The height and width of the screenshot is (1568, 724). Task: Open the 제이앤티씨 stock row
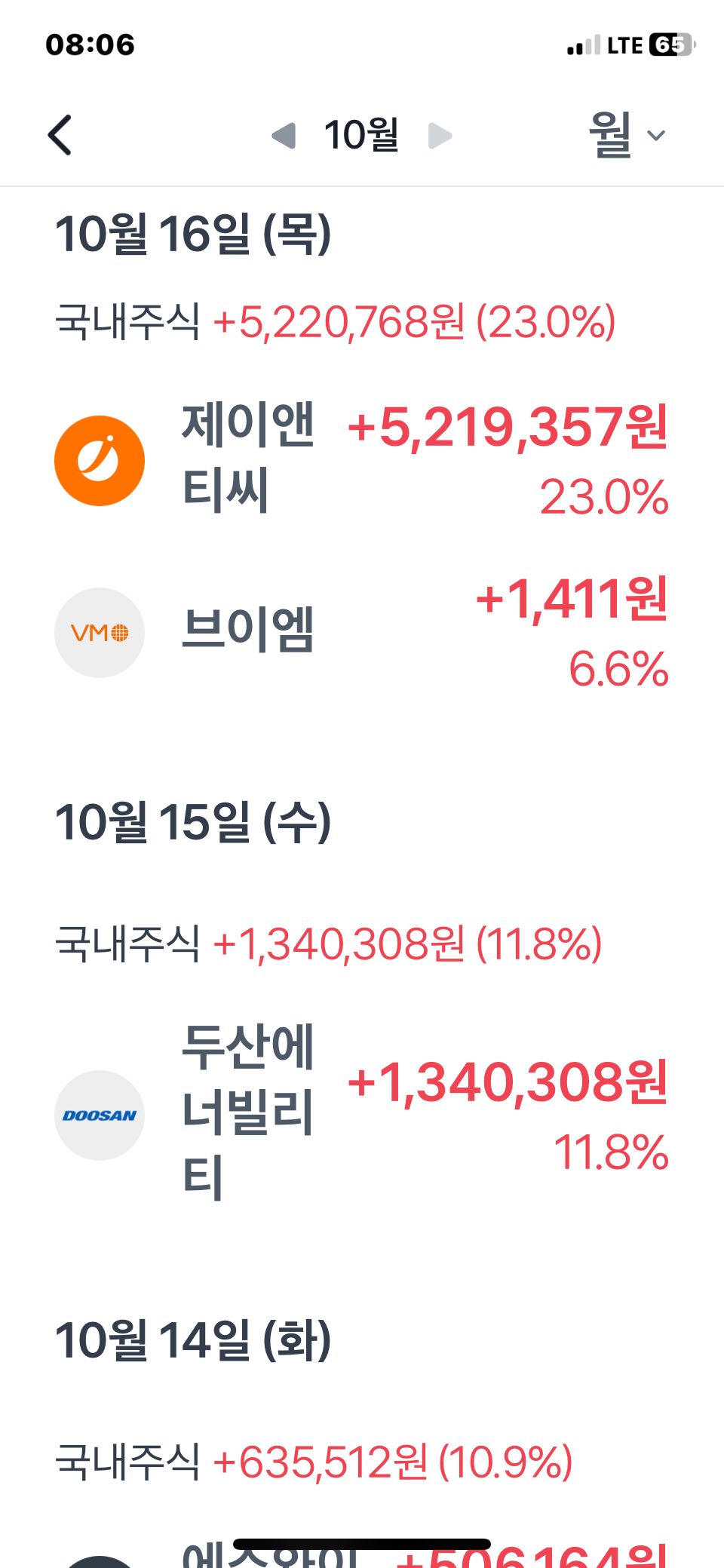pos(362,460)
